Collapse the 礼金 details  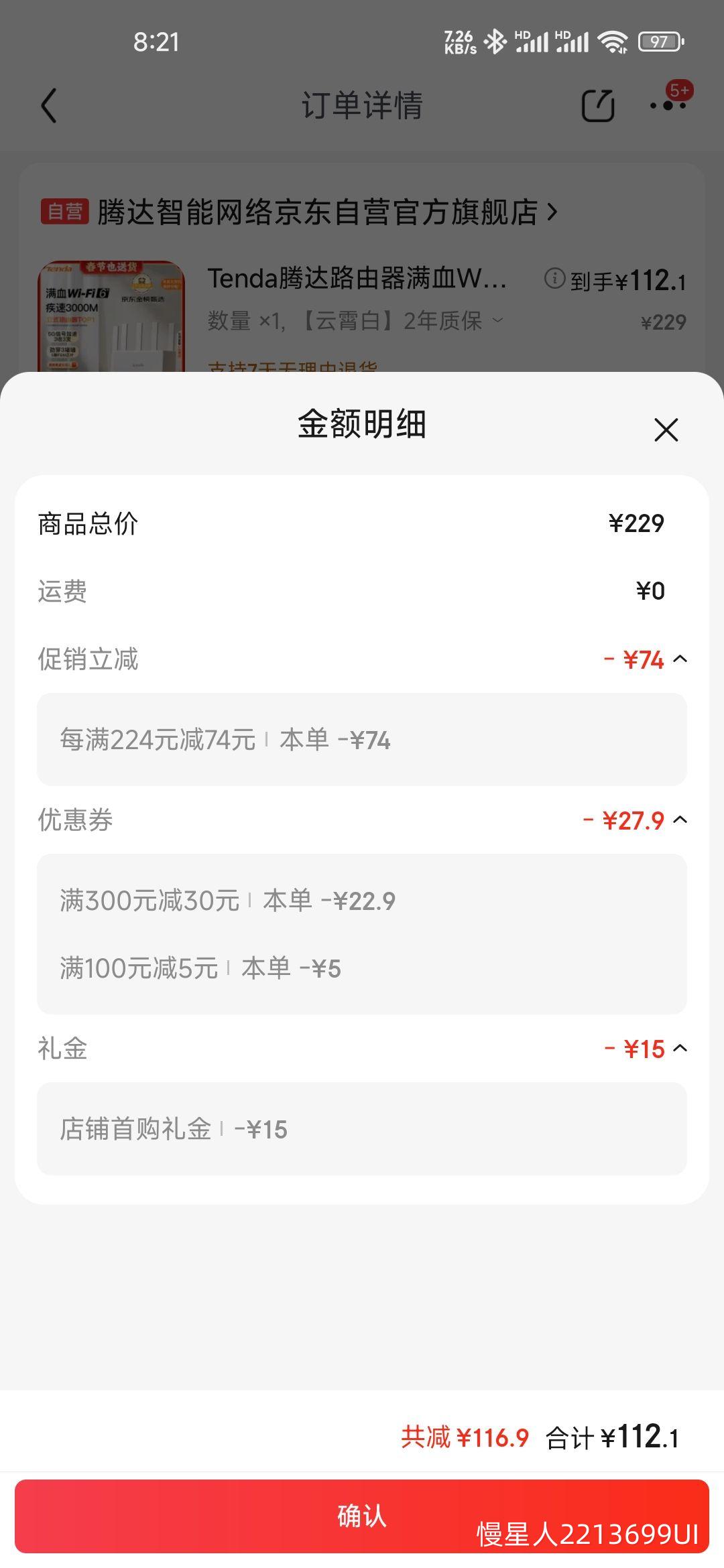click(680, 1048)
